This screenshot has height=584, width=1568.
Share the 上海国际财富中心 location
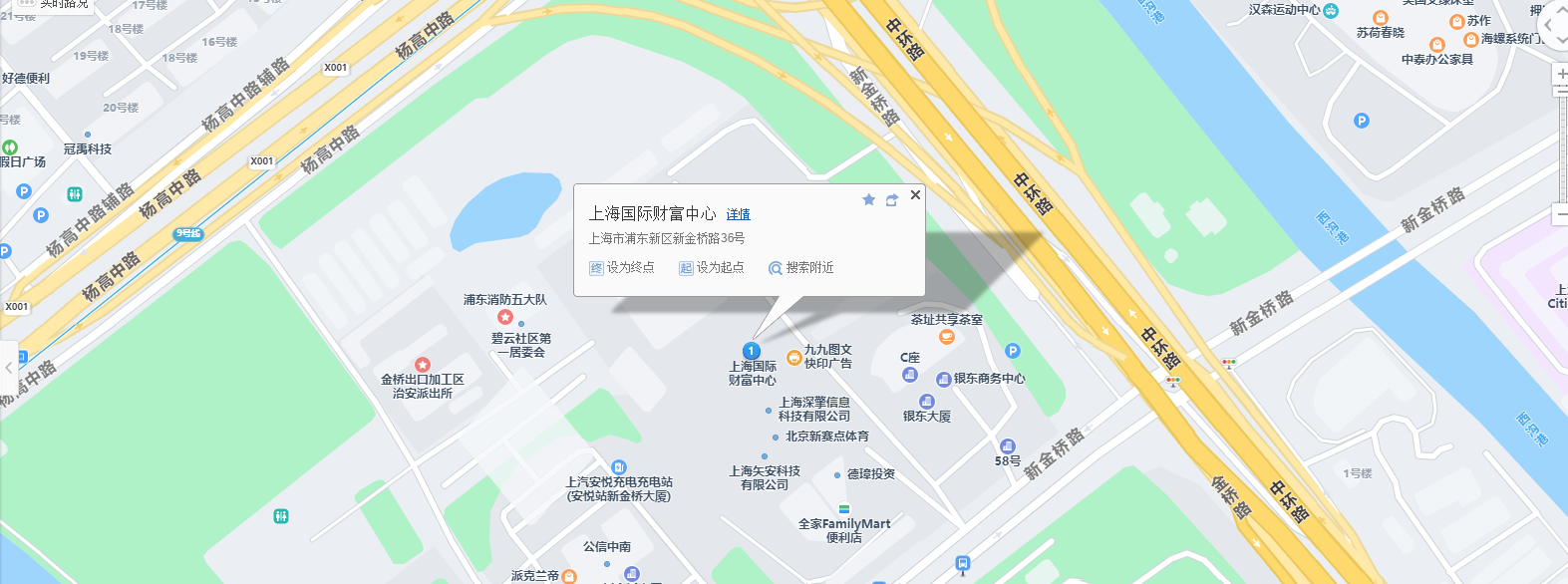pos(891,200)
